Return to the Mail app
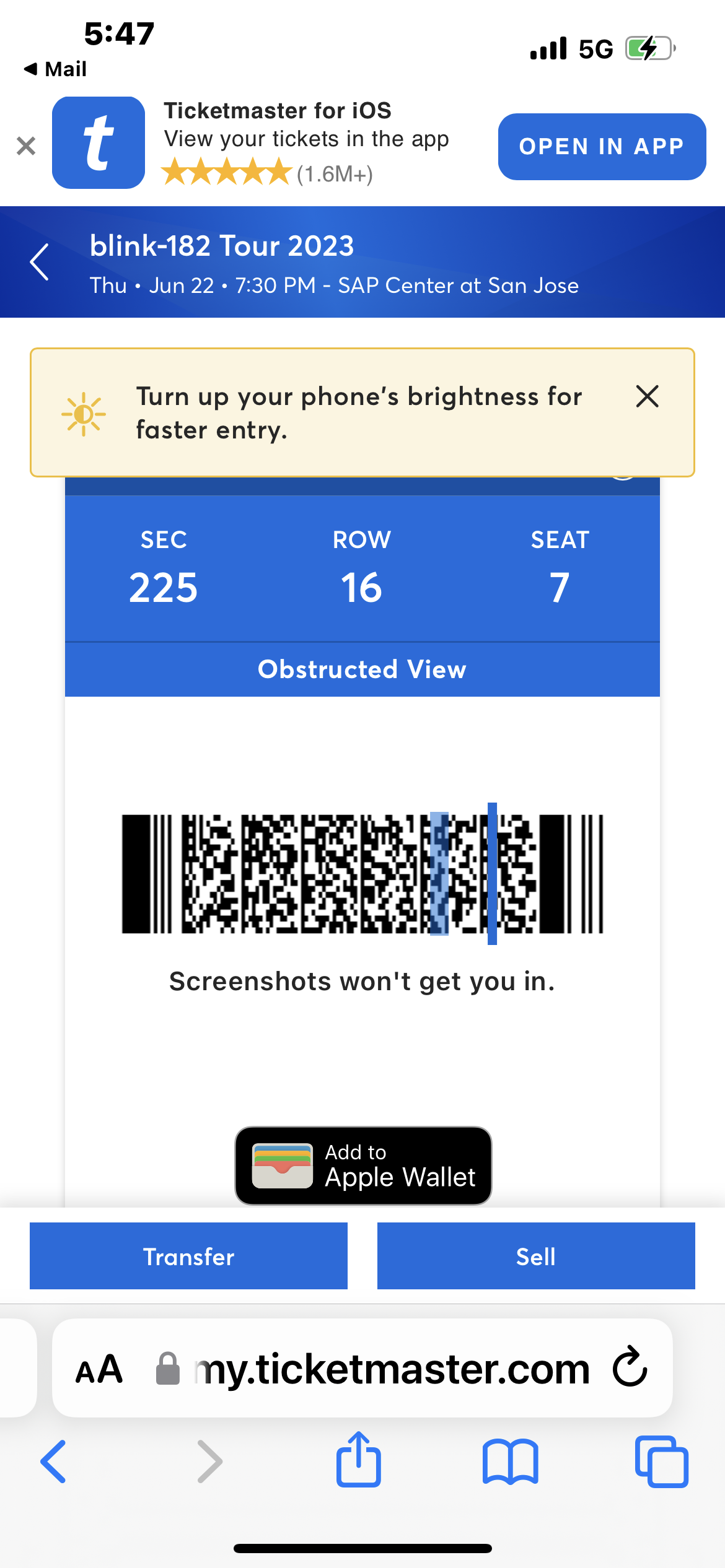Screen dimensions: 725x1568 click(x=56, y=69)
